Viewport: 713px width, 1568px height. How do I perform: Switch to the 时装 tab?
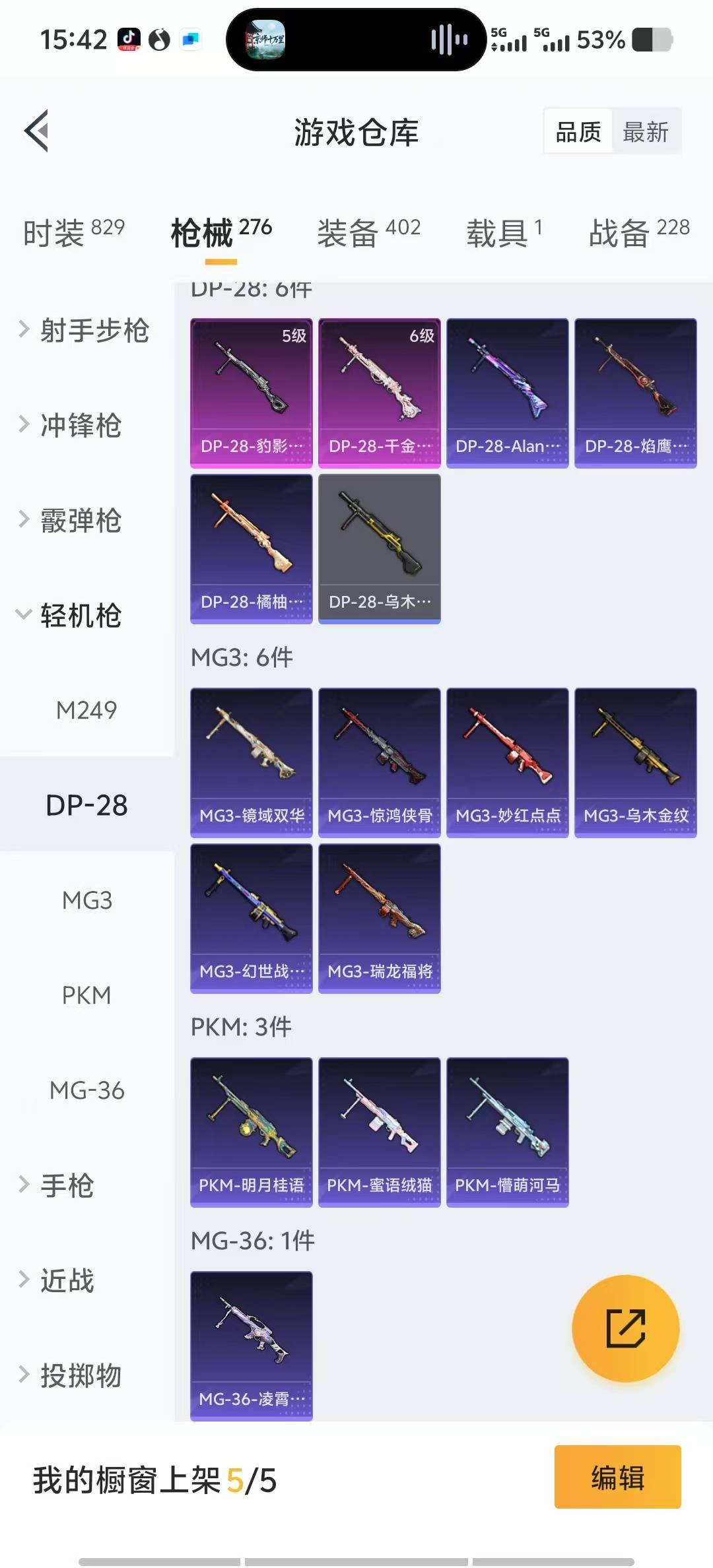[x=73, y=232]
